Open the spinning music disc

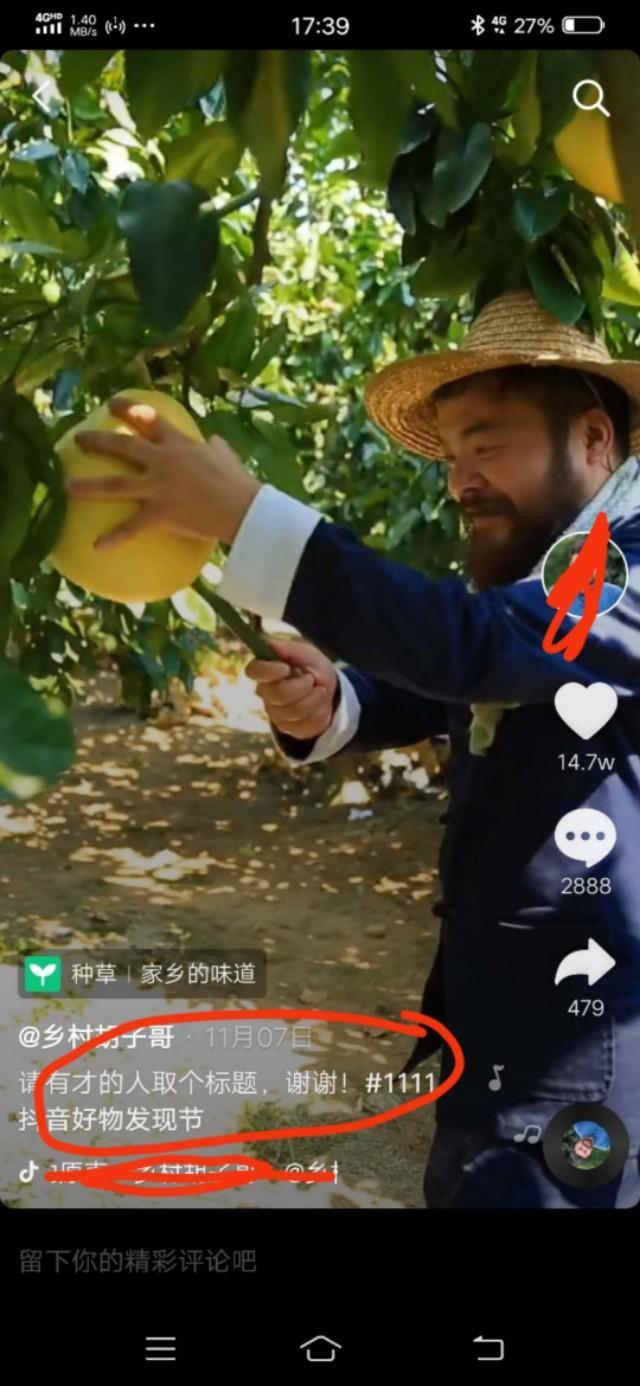585,1146
